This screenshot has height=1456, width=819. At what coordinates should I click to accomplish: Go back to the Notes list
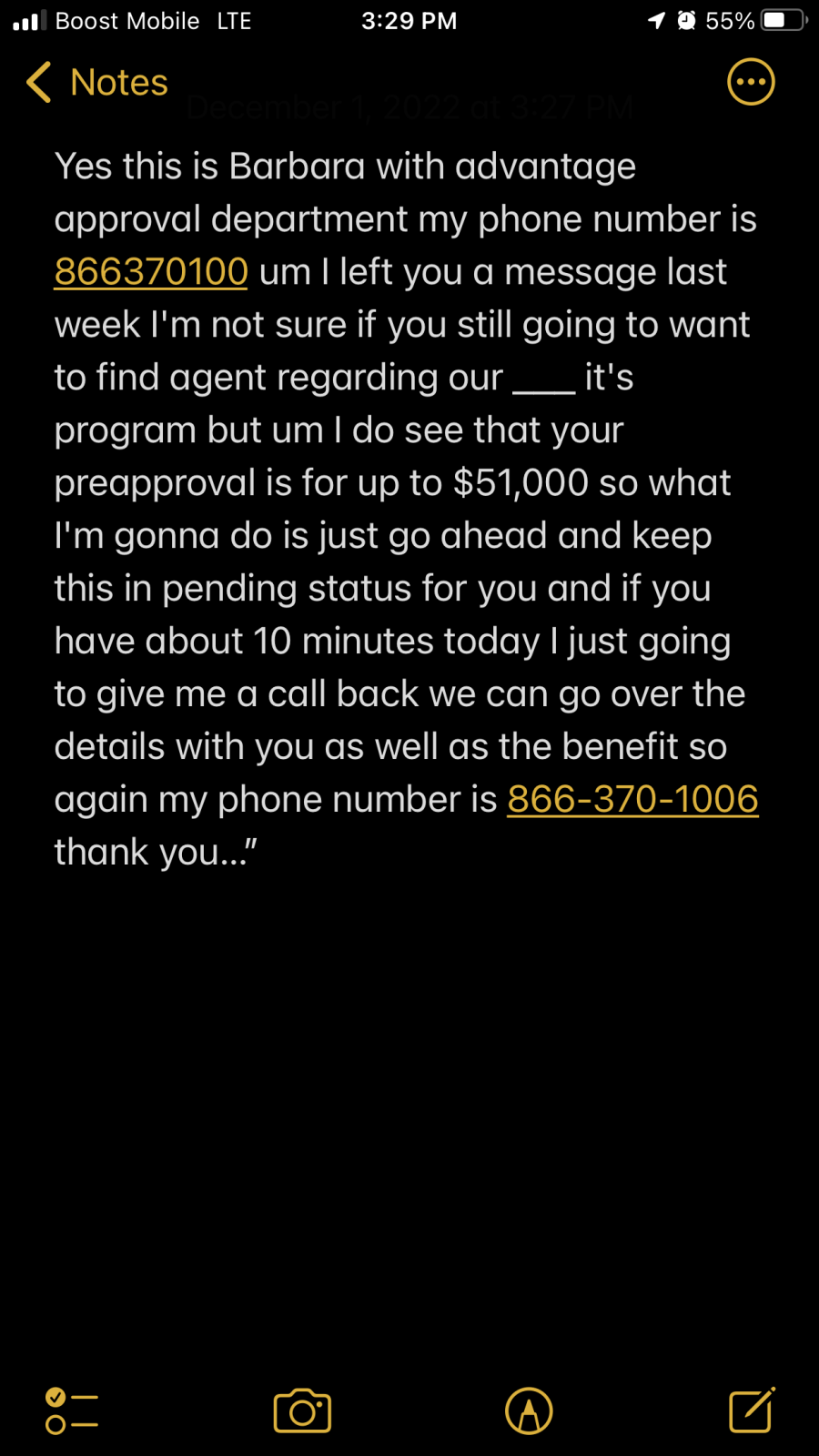[x=97, y=83]
